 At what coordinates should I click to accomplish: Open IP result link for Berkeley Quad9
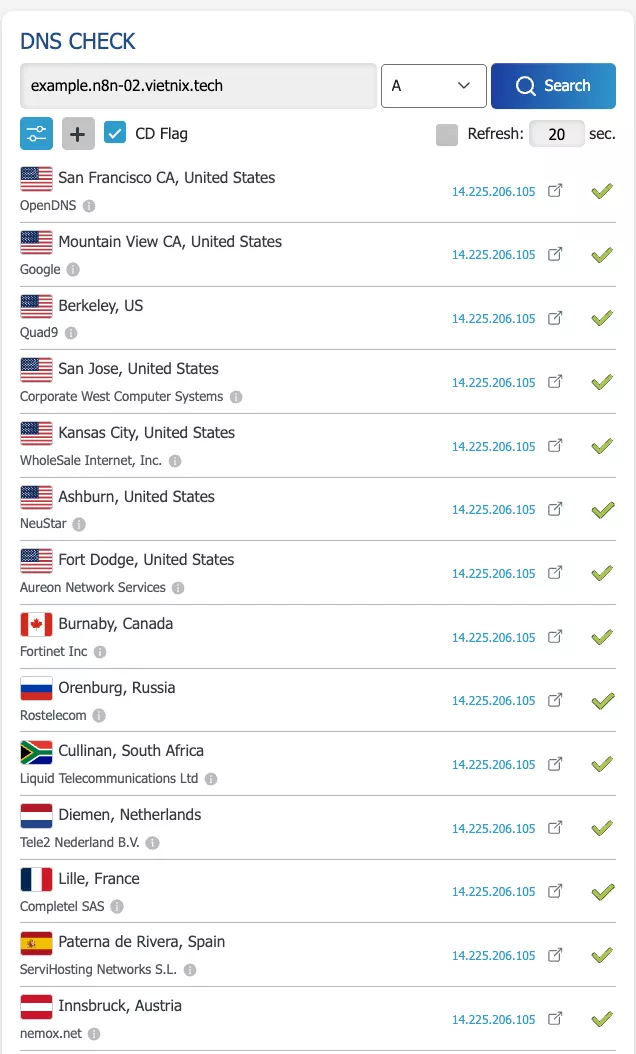pos(493,318)
